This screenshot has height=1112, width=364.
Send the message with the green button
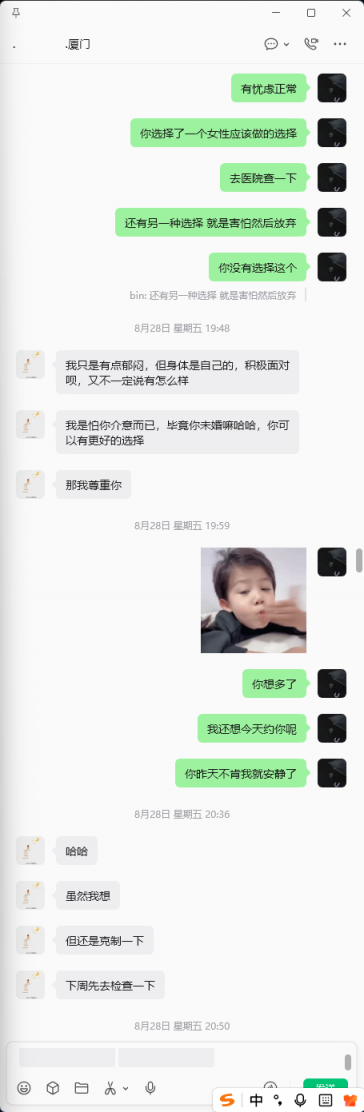tap(325, 1086)
